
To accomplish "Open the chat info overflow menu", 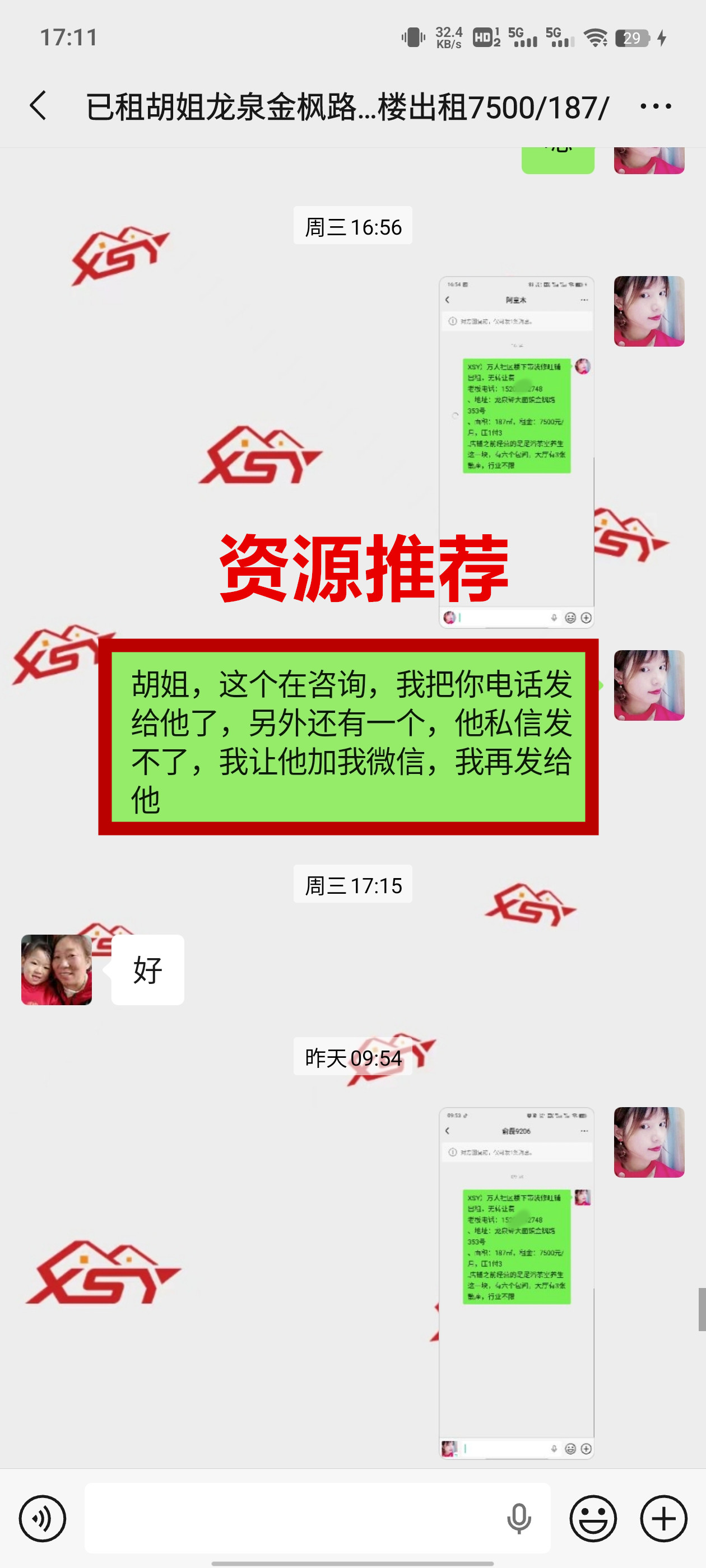I will click(x=656, y=106).
